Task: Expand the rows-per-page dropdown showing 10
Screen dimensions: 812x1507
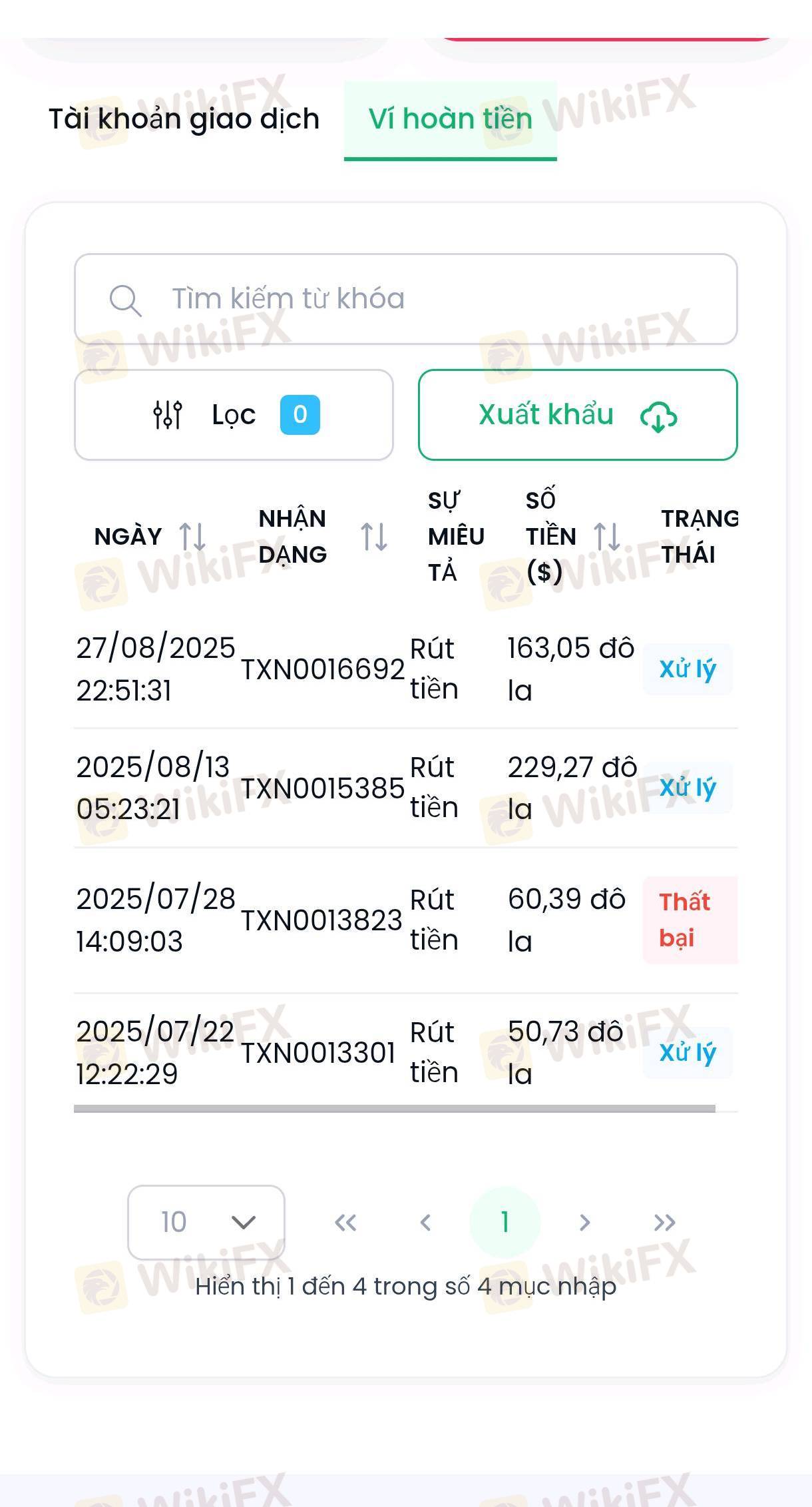Action: pyautogui.click(x=206, y=1222)
